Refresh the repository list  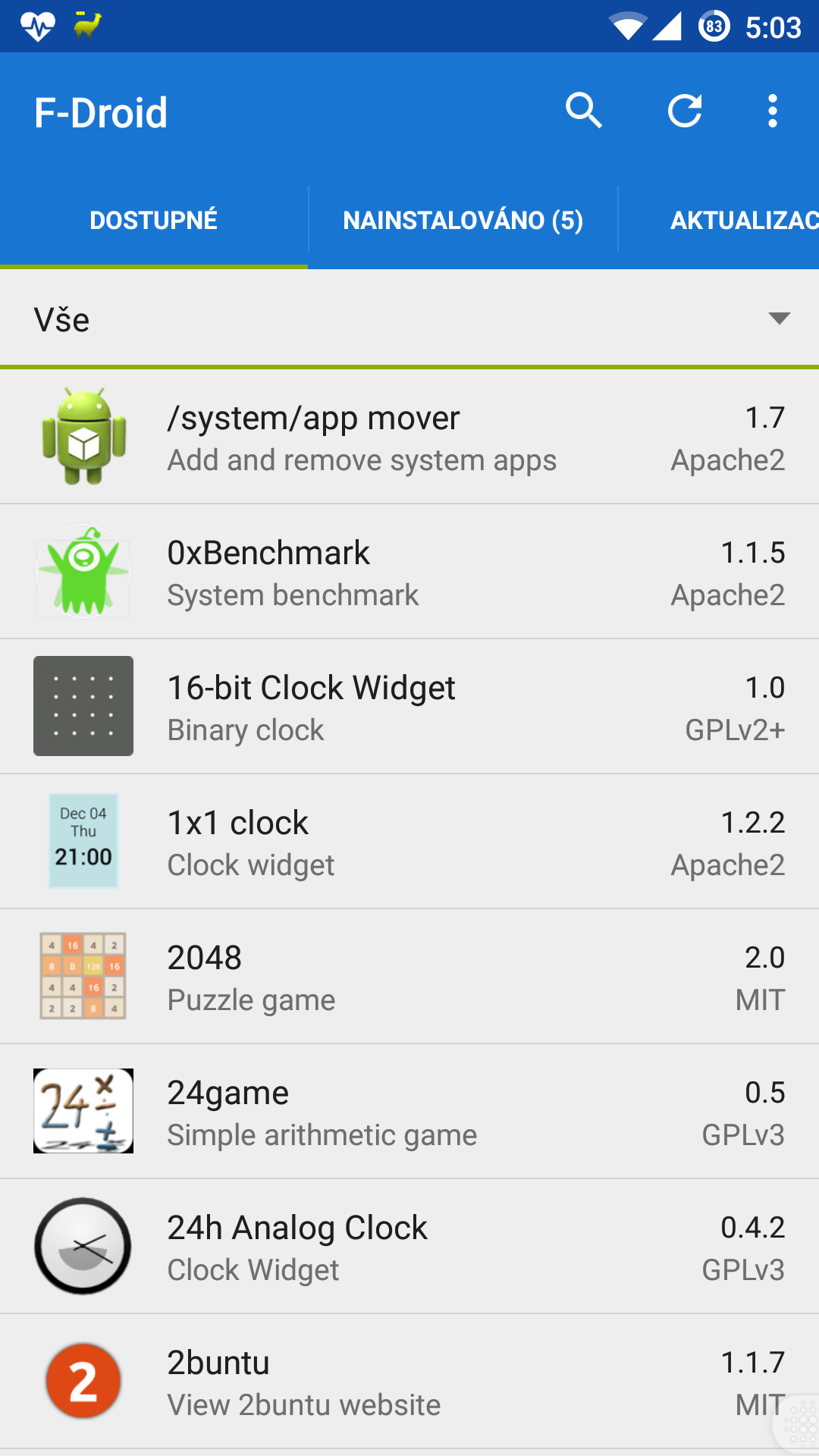point(685,111)
